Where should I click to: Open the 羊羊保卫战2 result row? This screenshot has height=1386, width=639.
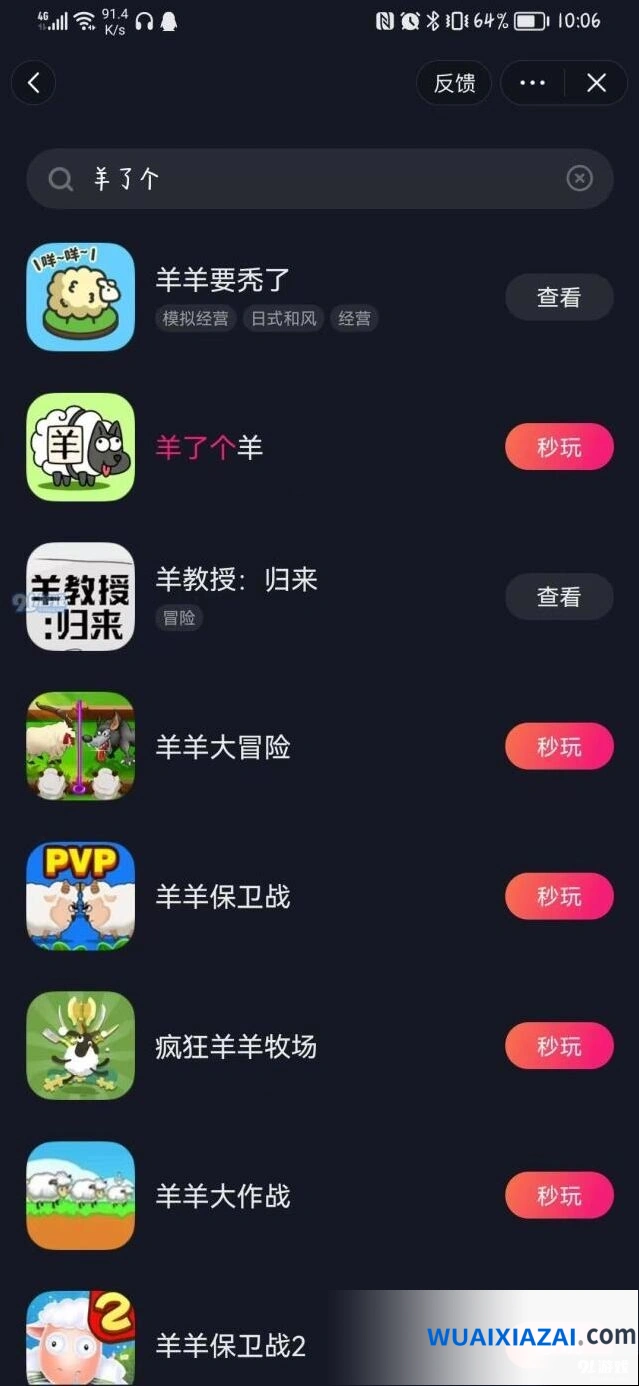click(320, 1338)
